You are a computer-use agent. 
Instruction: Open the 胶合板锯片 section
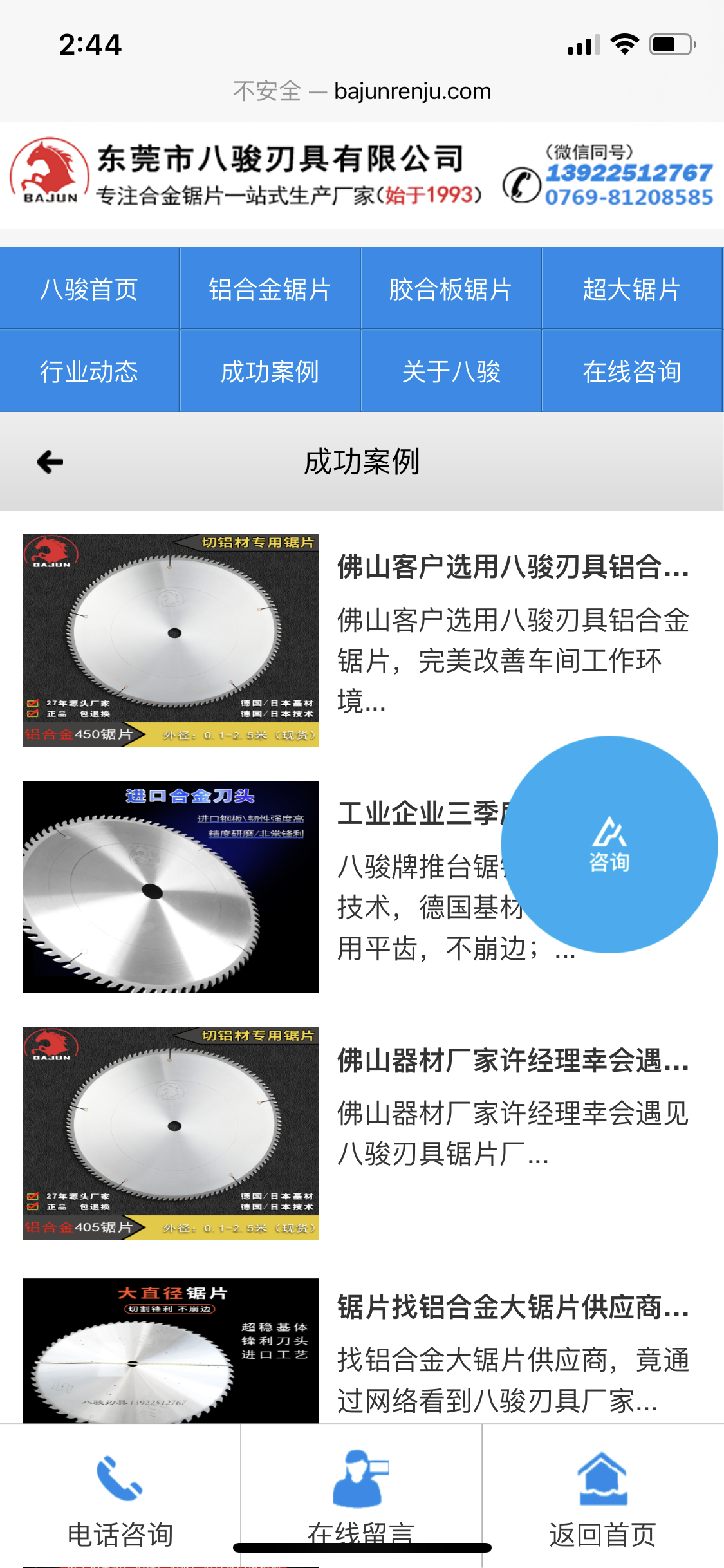click(450, 289)
